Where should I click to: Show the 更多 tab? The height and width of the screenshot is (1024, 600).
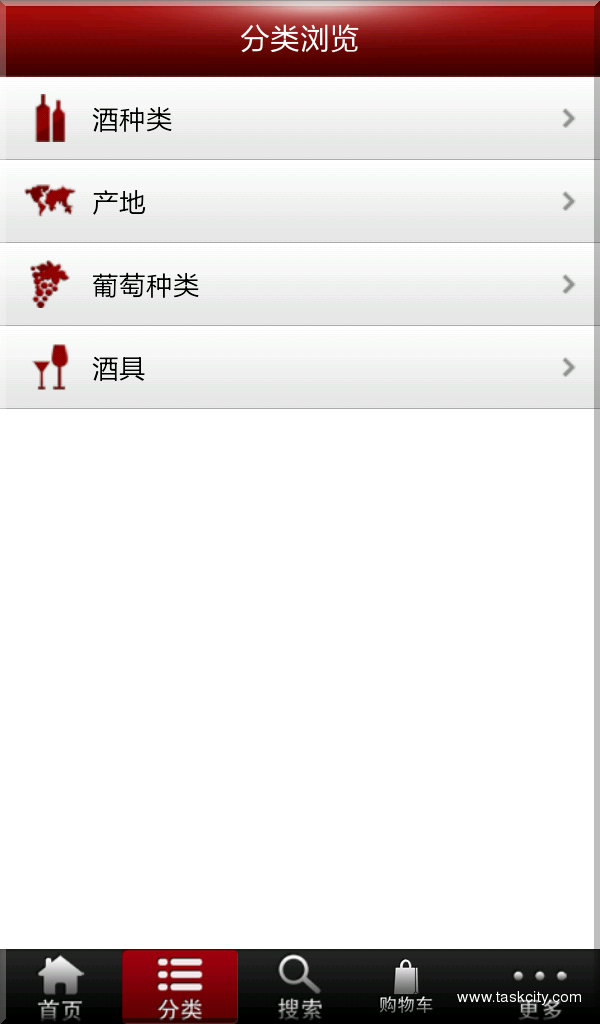(x=540, y=987)
